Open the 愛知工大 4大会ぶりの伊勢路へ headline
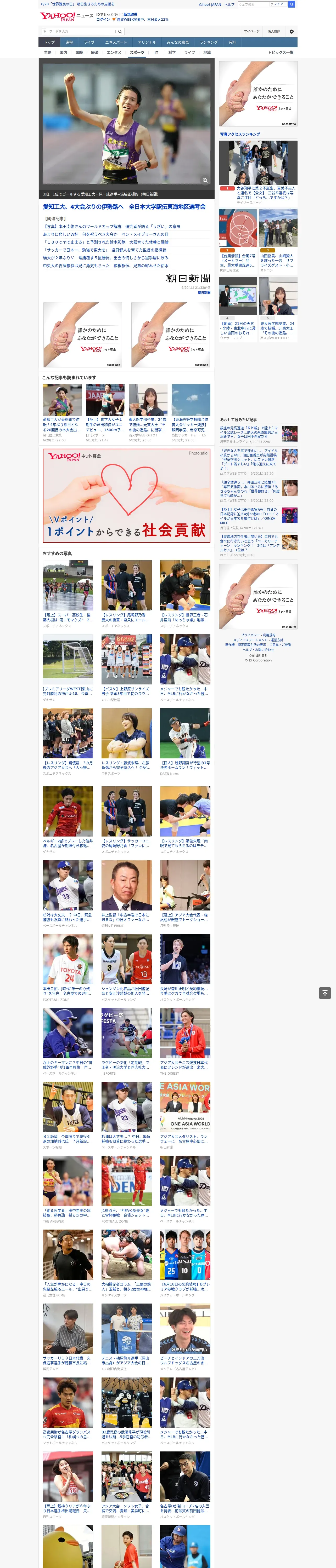The width and height of the screenshot is (336, 1568). pos(124,207)
